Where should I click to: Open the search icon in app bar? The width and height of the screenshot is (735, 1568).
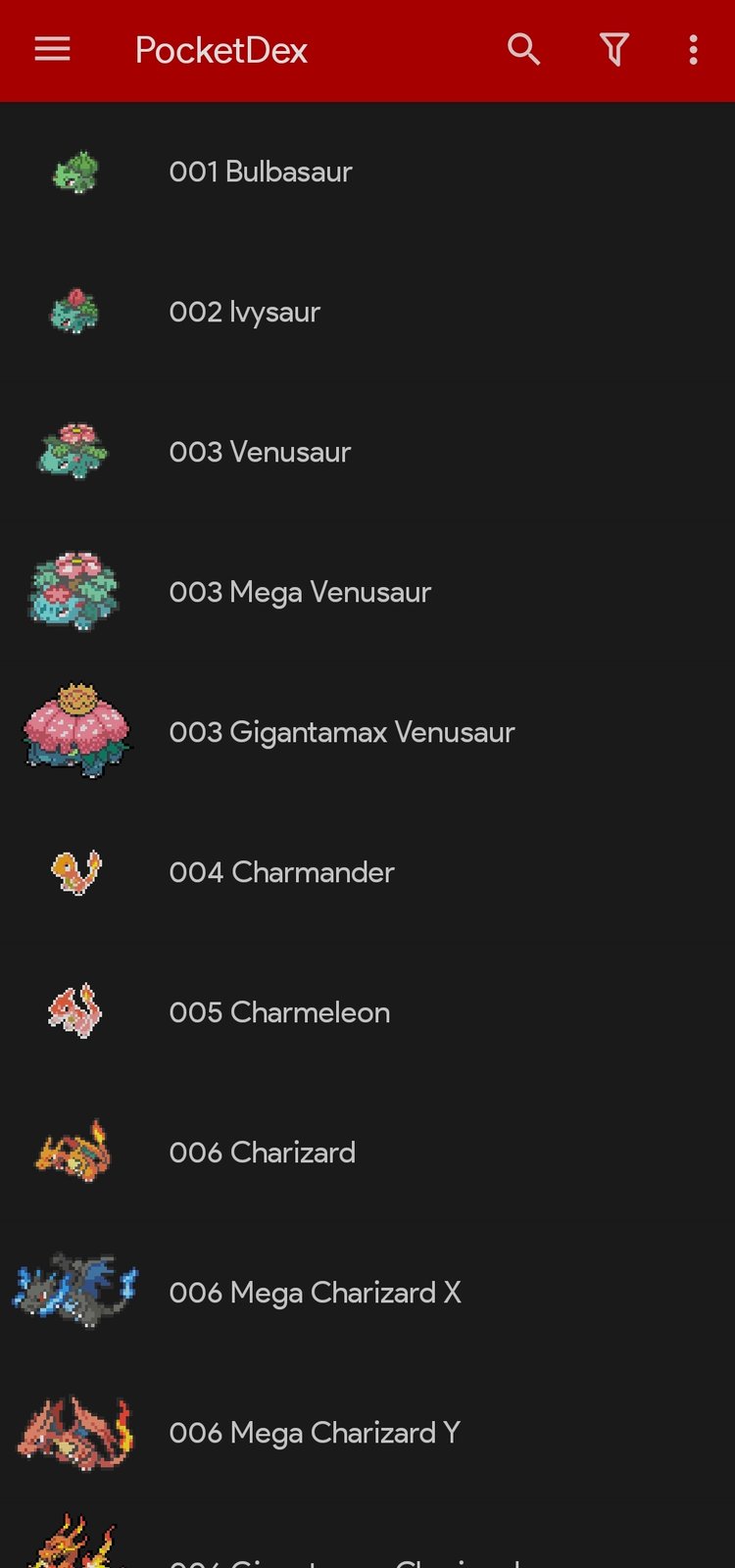(523, 49)
